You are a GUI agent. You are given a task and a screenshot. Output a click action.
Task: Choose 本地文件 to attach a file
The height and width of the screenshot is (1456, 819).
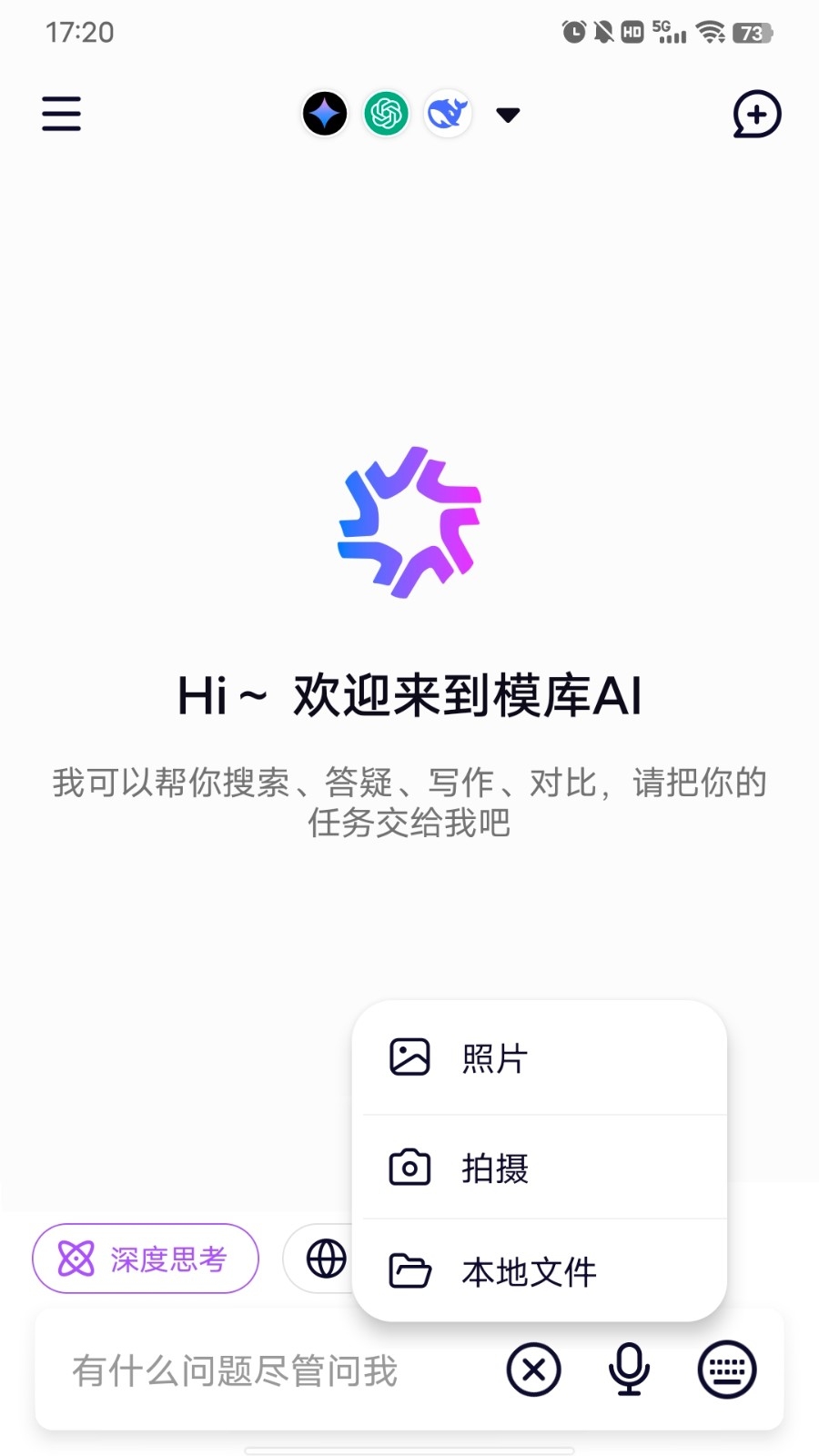click(x=540, y=1271)
